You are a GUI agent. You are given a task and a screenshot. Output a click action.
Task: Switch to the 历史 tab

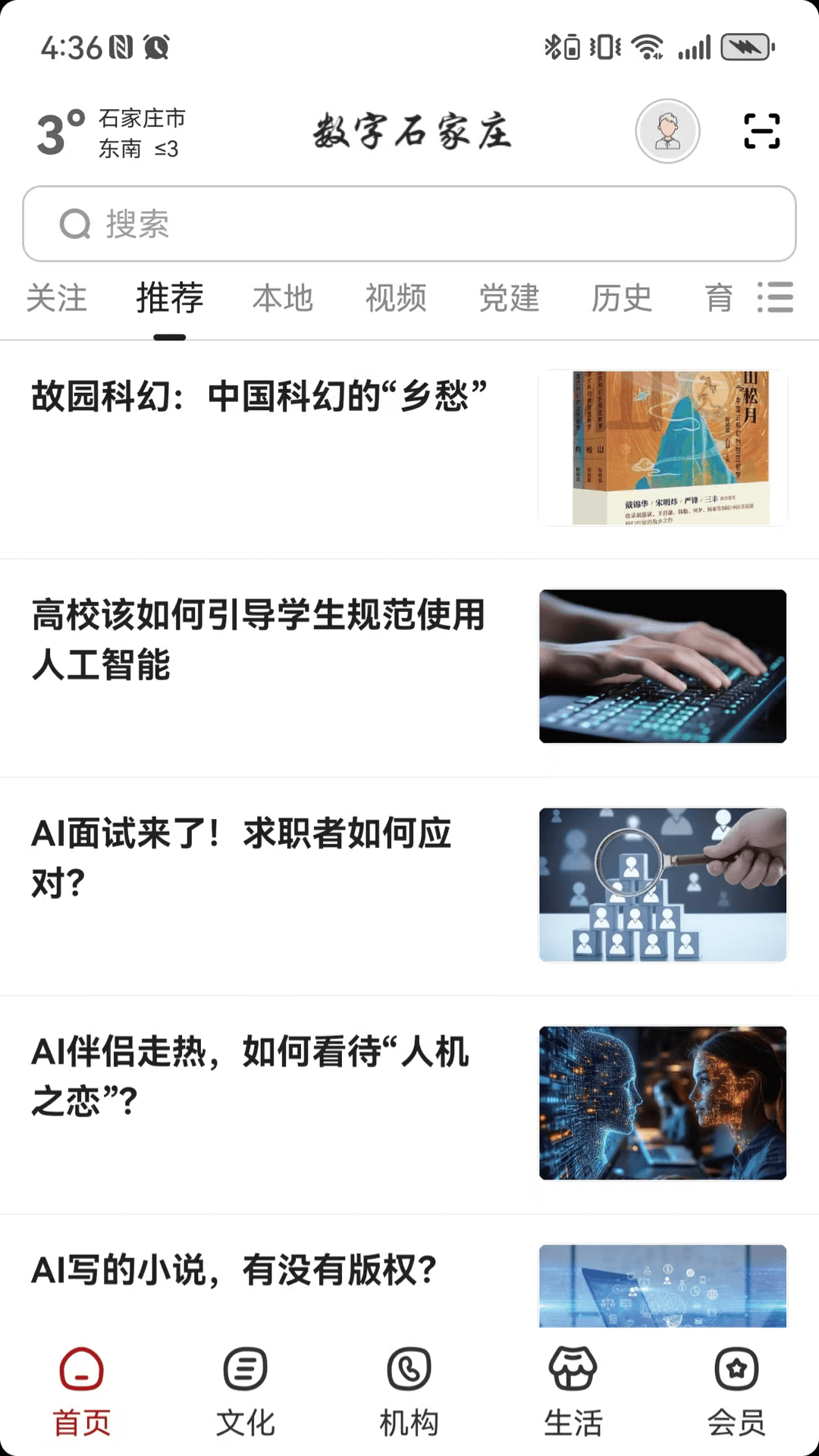coord(622,298)
